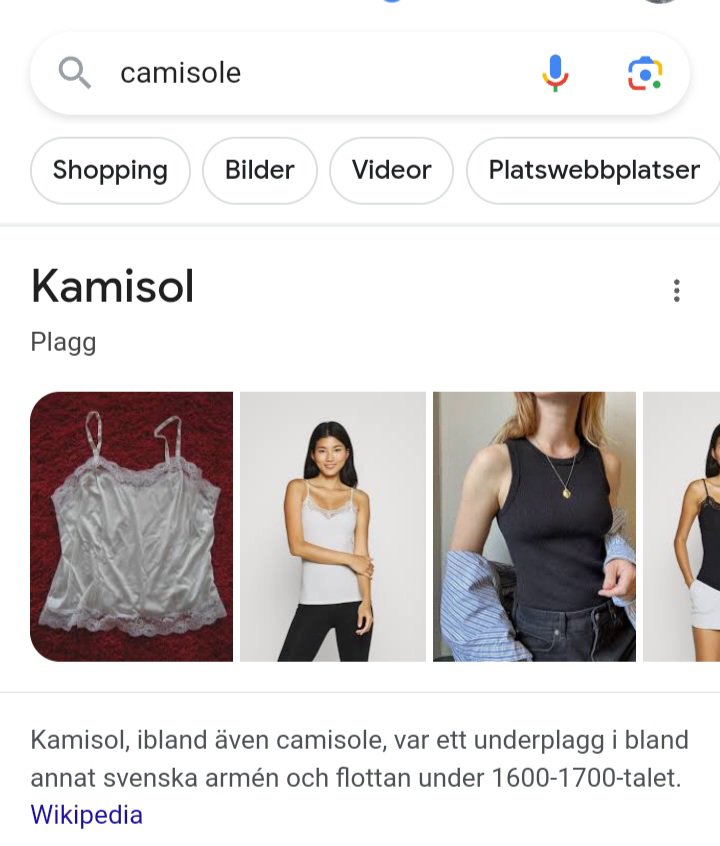The width and height of the screenshot is (720, 846).
Task: Tap the search field containing camisole
Action: (300, 73)
